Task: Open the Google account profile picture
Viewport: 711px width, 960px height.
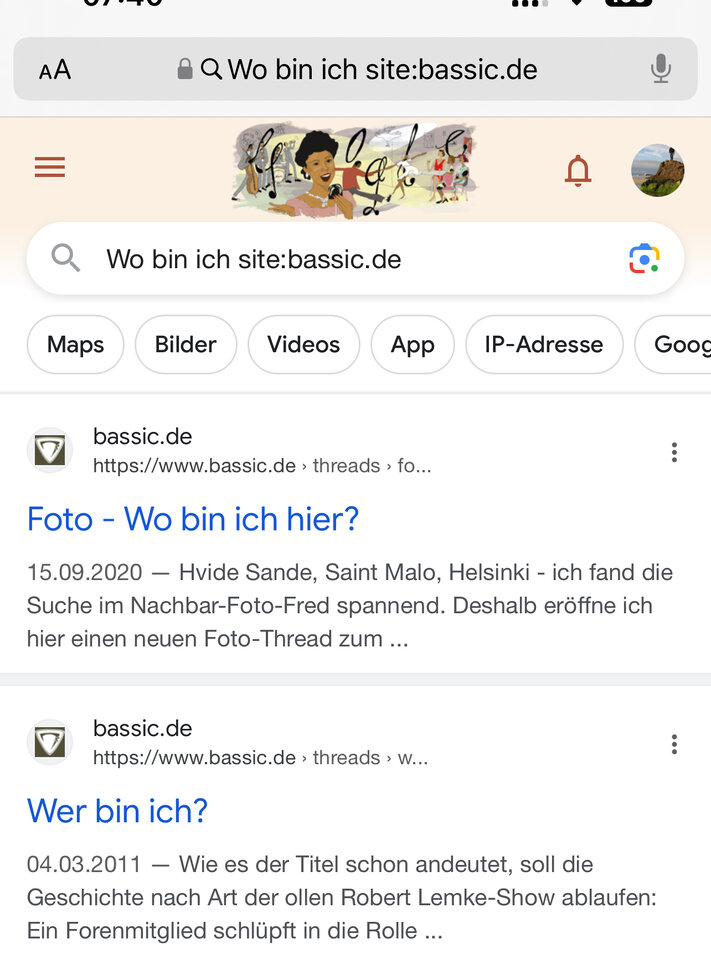Action: [657, 170]
